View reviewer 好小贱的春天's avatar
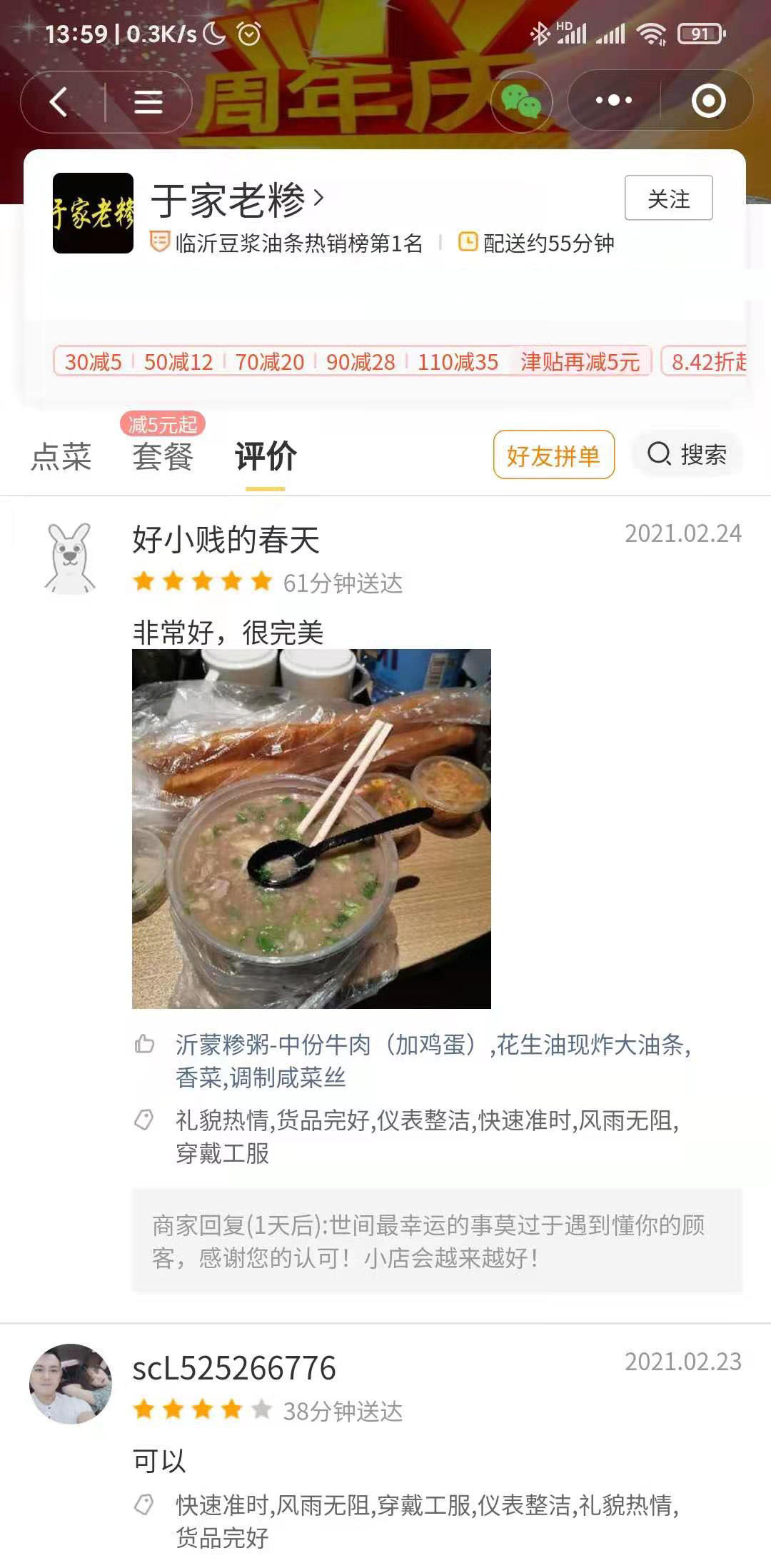This screenshot has height=1568, width=771. (70, 559)
